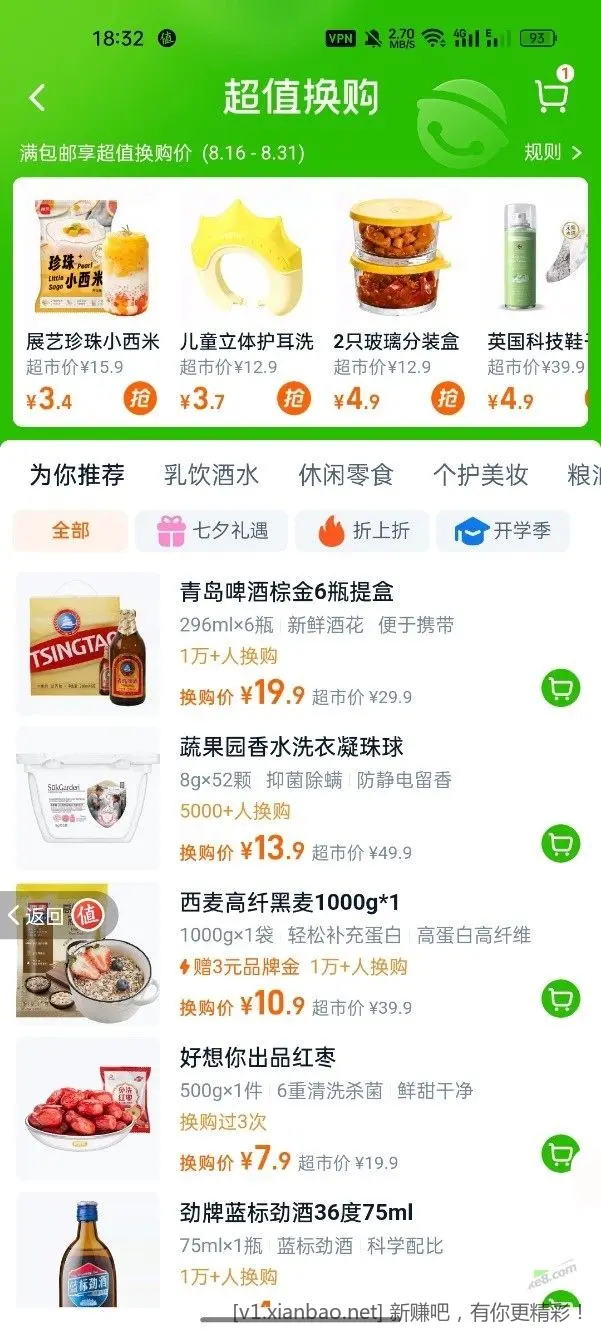
Task: Filter by 七夕礼遇 chip
Action: 212,531
